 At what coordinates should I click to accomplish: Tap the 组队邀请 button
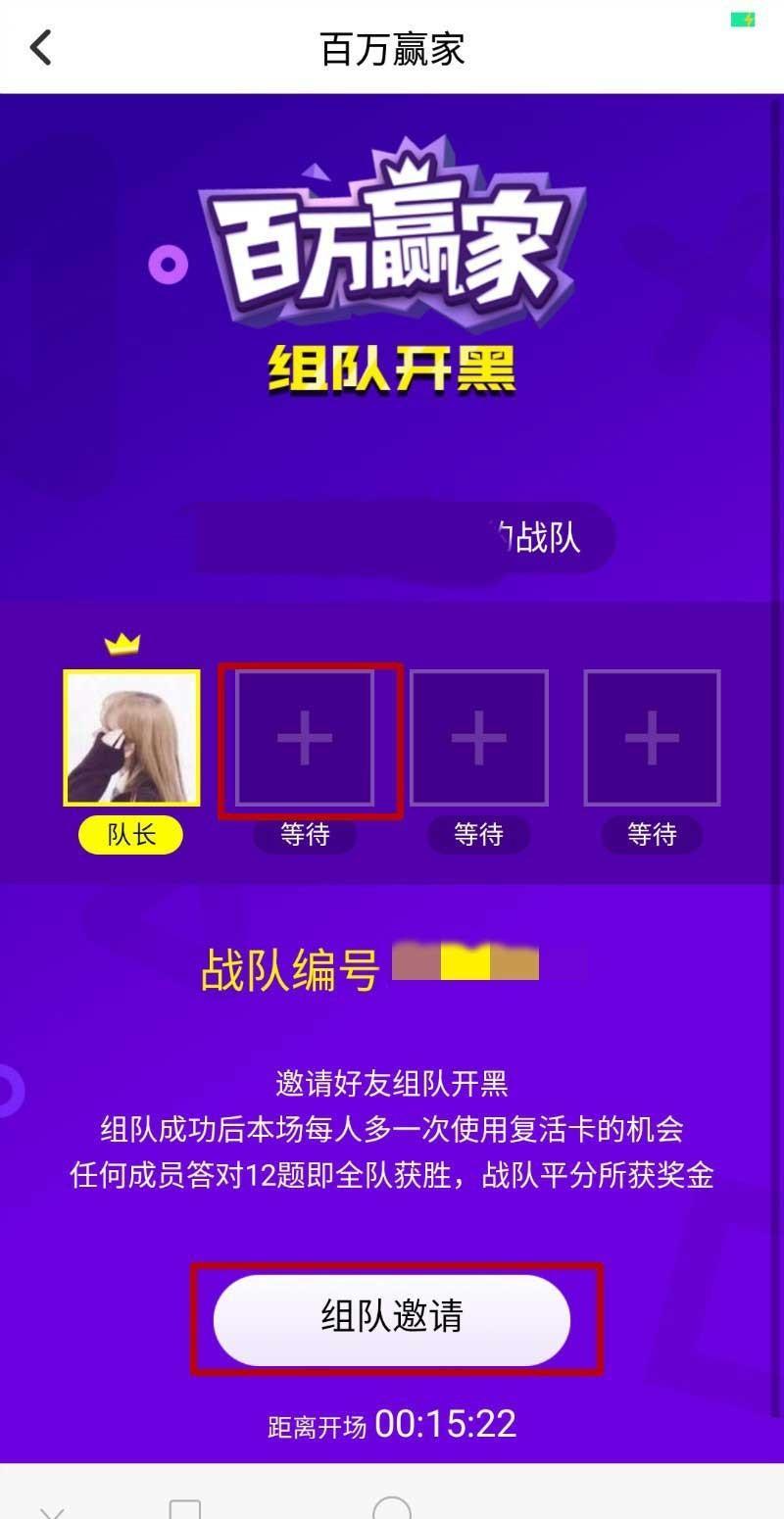(x=392, y=1318)
